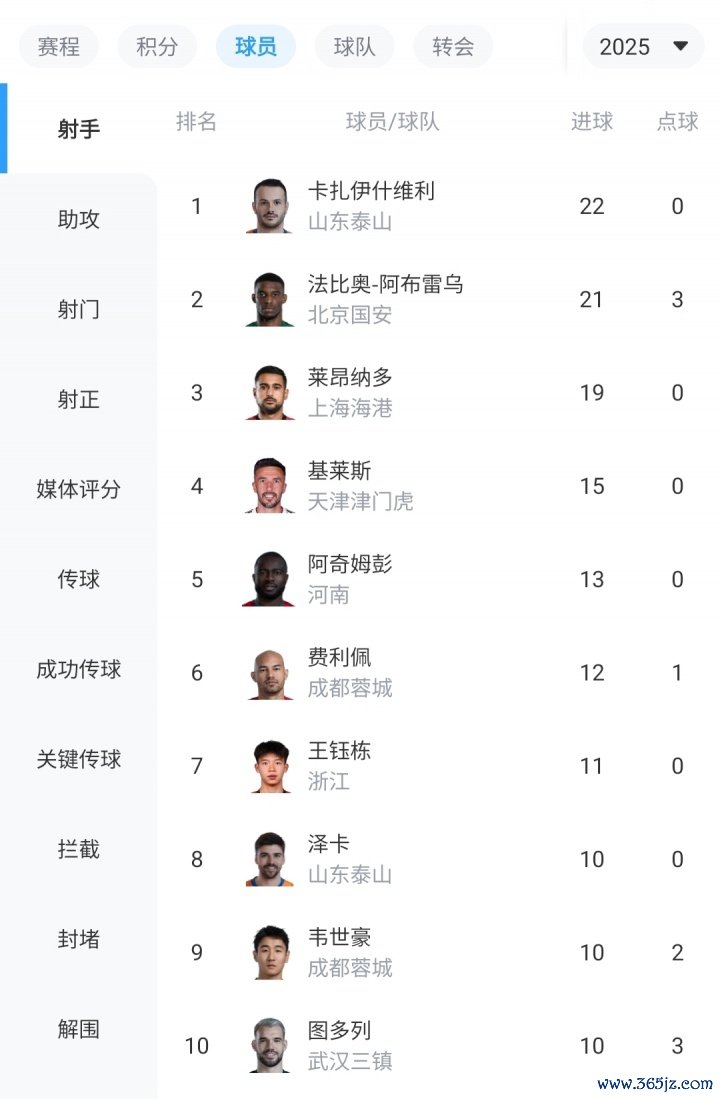Show the 拦截 leaderboard
The image size is (720, 1099).
coord(79,849)
